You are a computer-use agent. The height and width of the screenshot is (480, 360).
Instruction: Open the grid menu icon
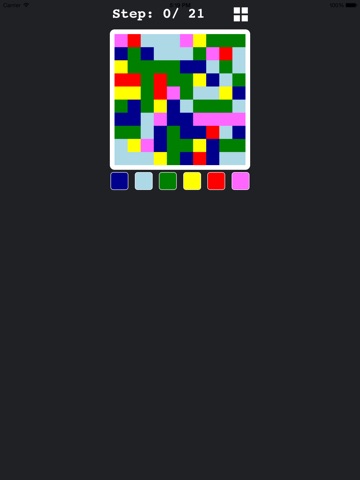241,14
